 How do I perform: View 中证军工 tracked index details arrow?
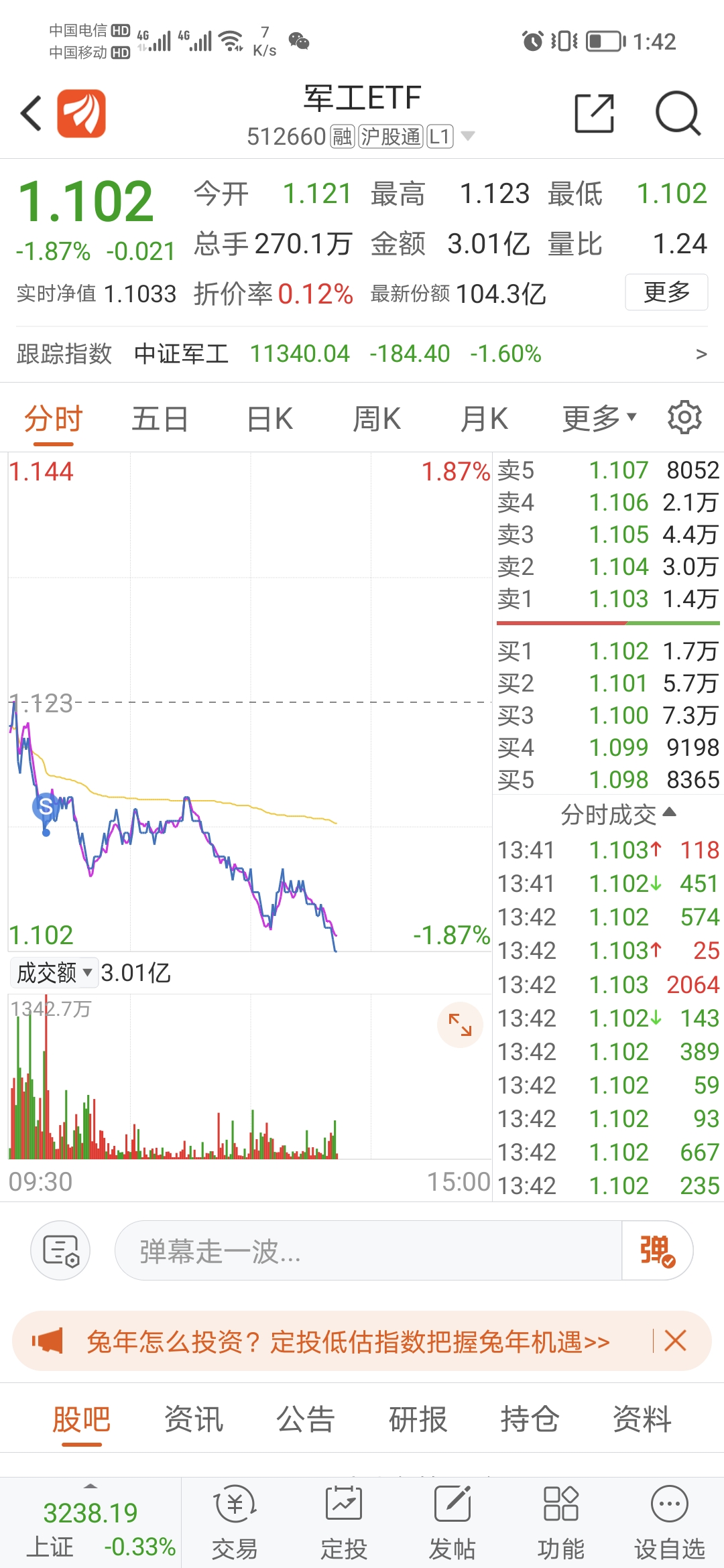pyautogui.click(x=699, y=354)
